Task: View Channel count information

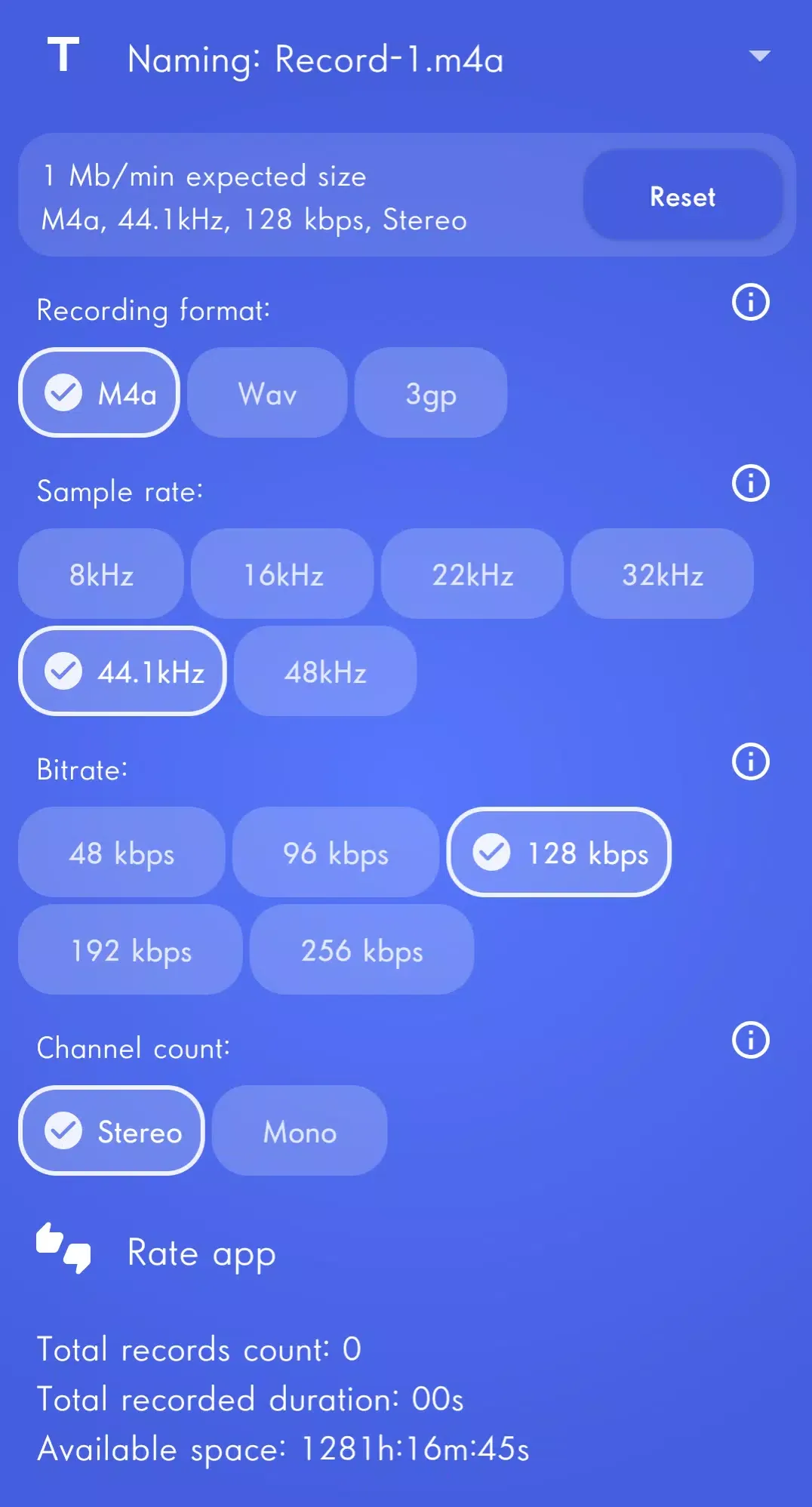Action: coord(750,1041)
